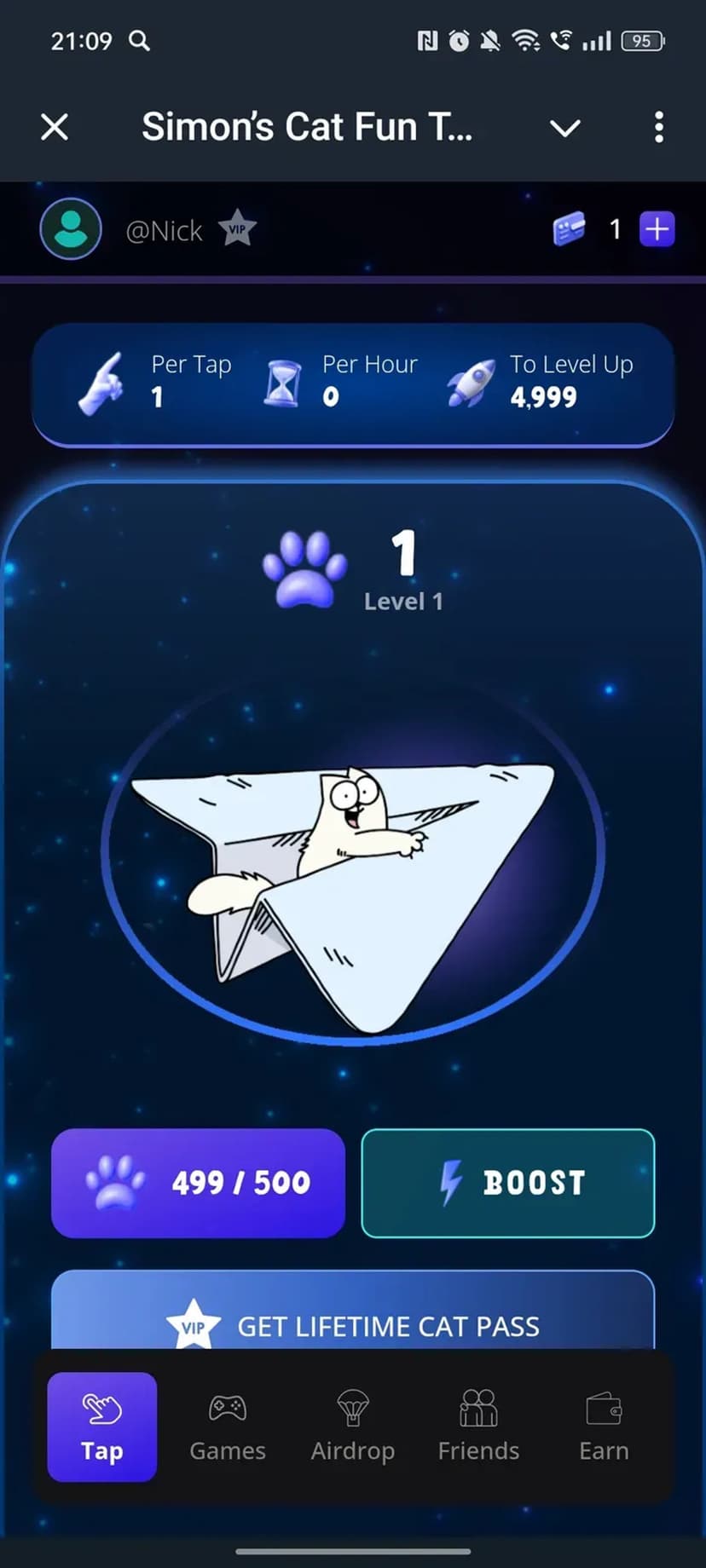Select the Tap tab
Viewport: 706px width, 1568px height.
click(102, 1427)
